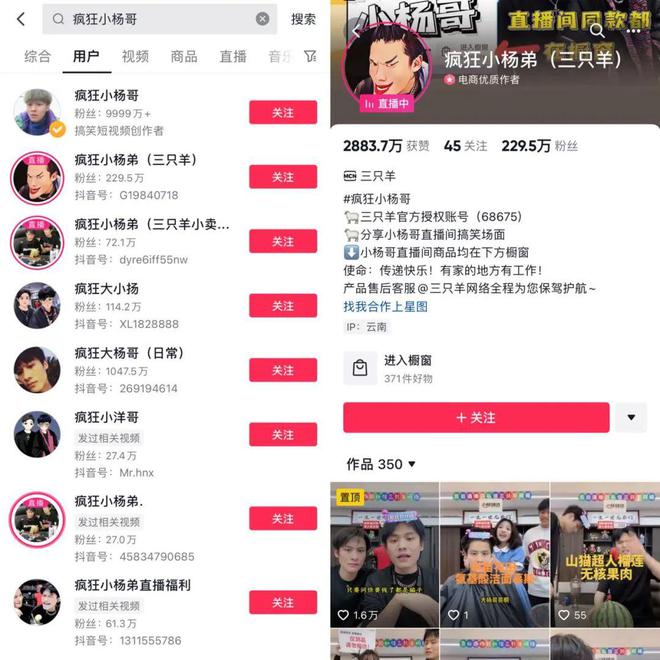
Task: Follow 疯狂大杨哥（日常）
Action: click(283, 371)
